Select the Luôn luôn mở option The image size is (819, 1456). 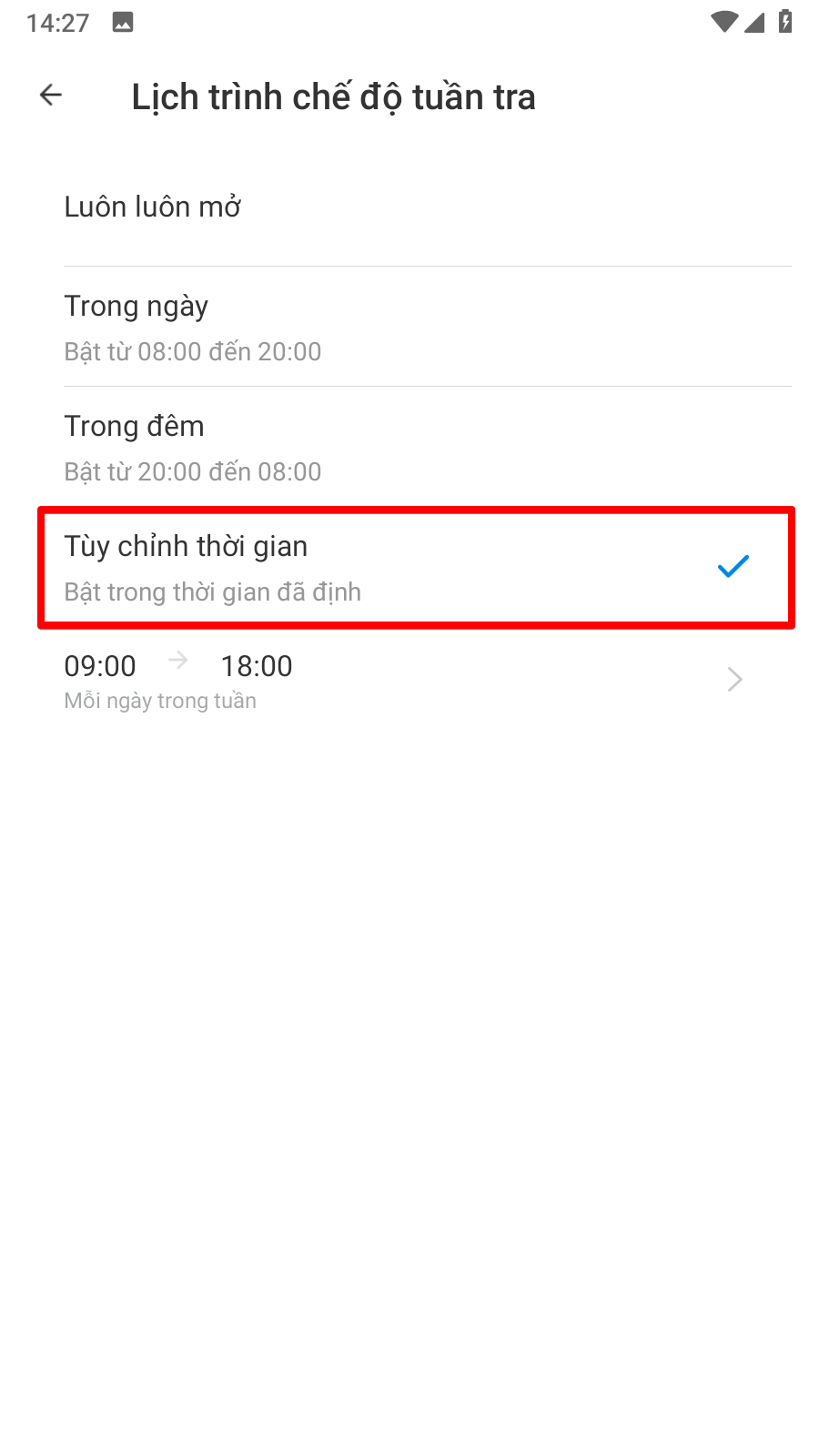[409, 207]
